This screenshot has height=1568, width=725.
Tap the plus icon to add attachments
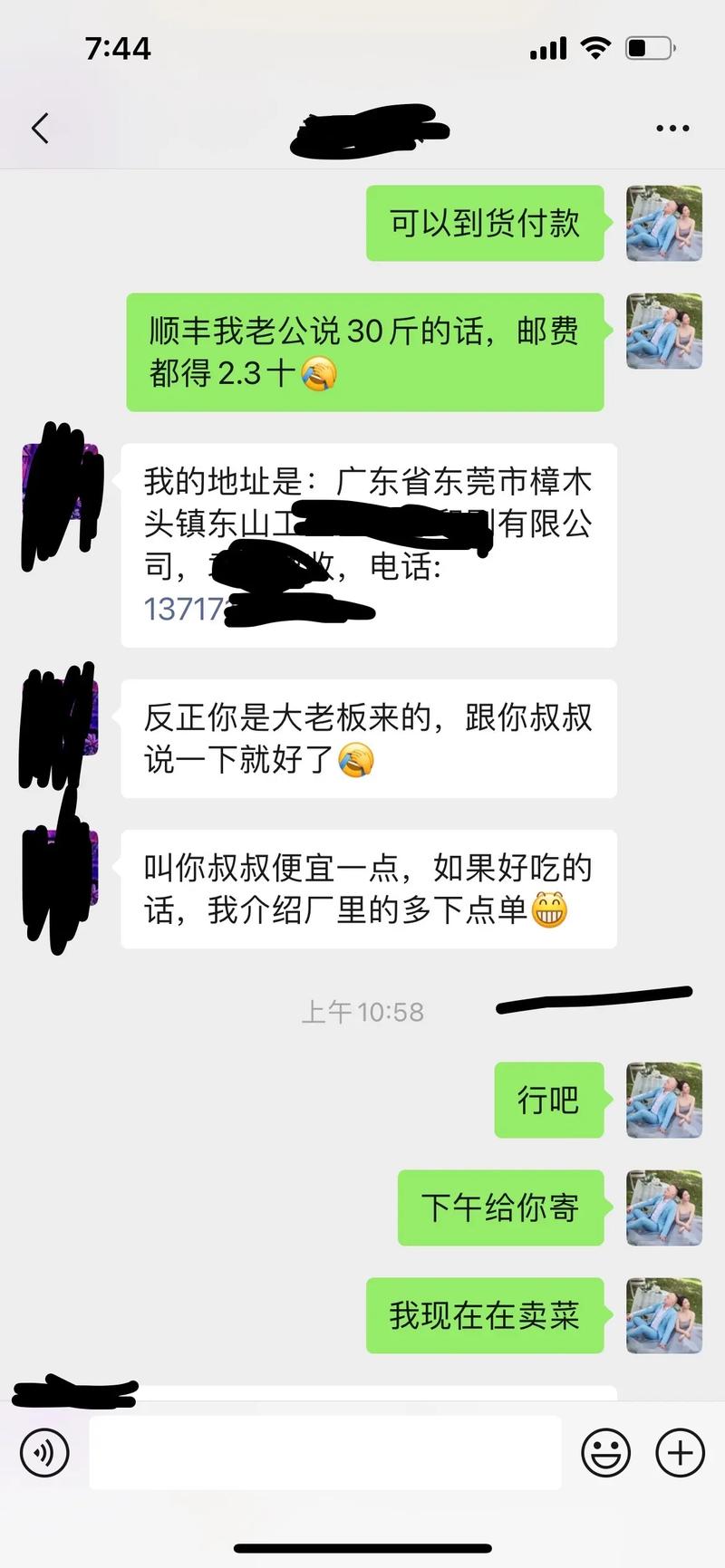[680, 1452]
